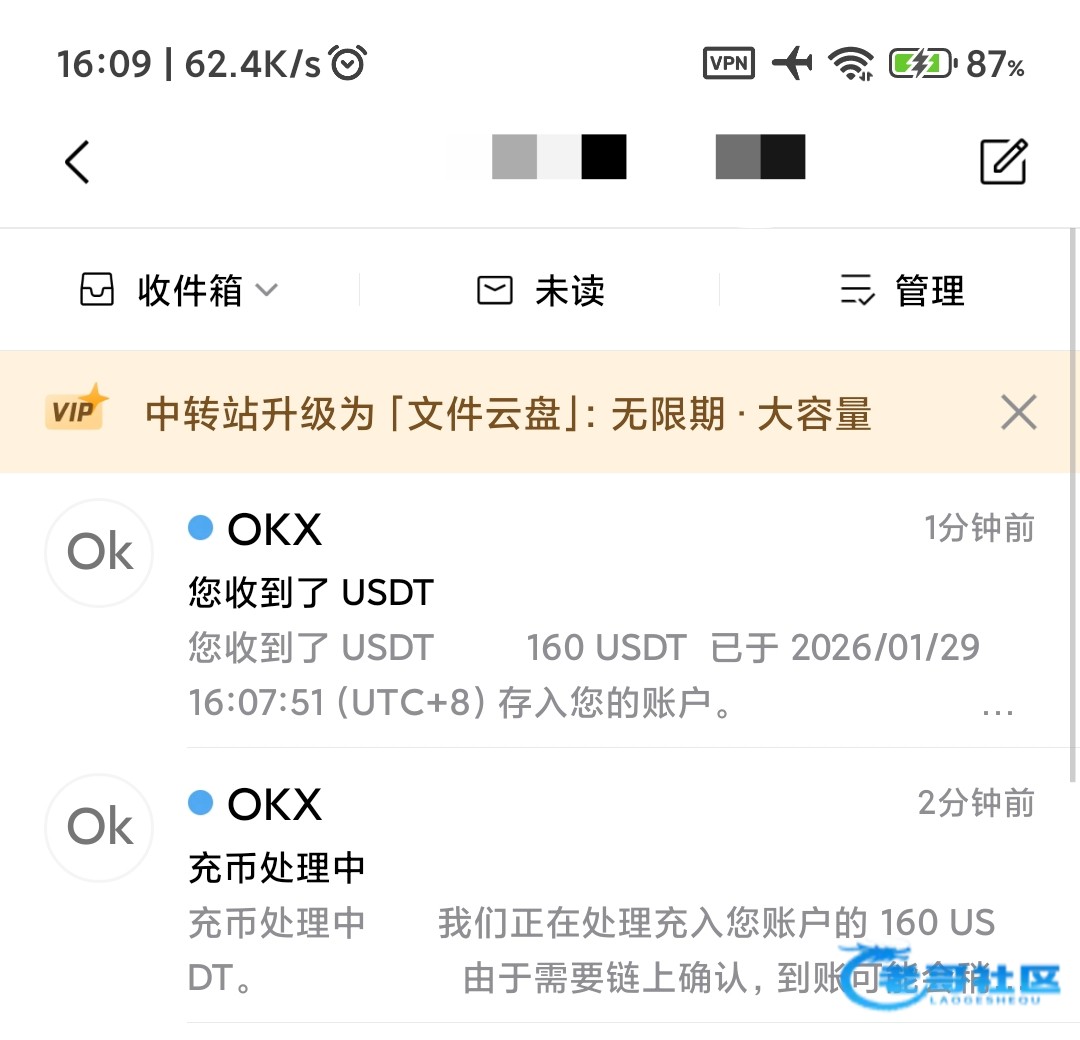The height and width of the screenshot is (1040, 1080).
Task: Open the 管理 manage option
Action: pyautogui.click(x=902, y=291)
